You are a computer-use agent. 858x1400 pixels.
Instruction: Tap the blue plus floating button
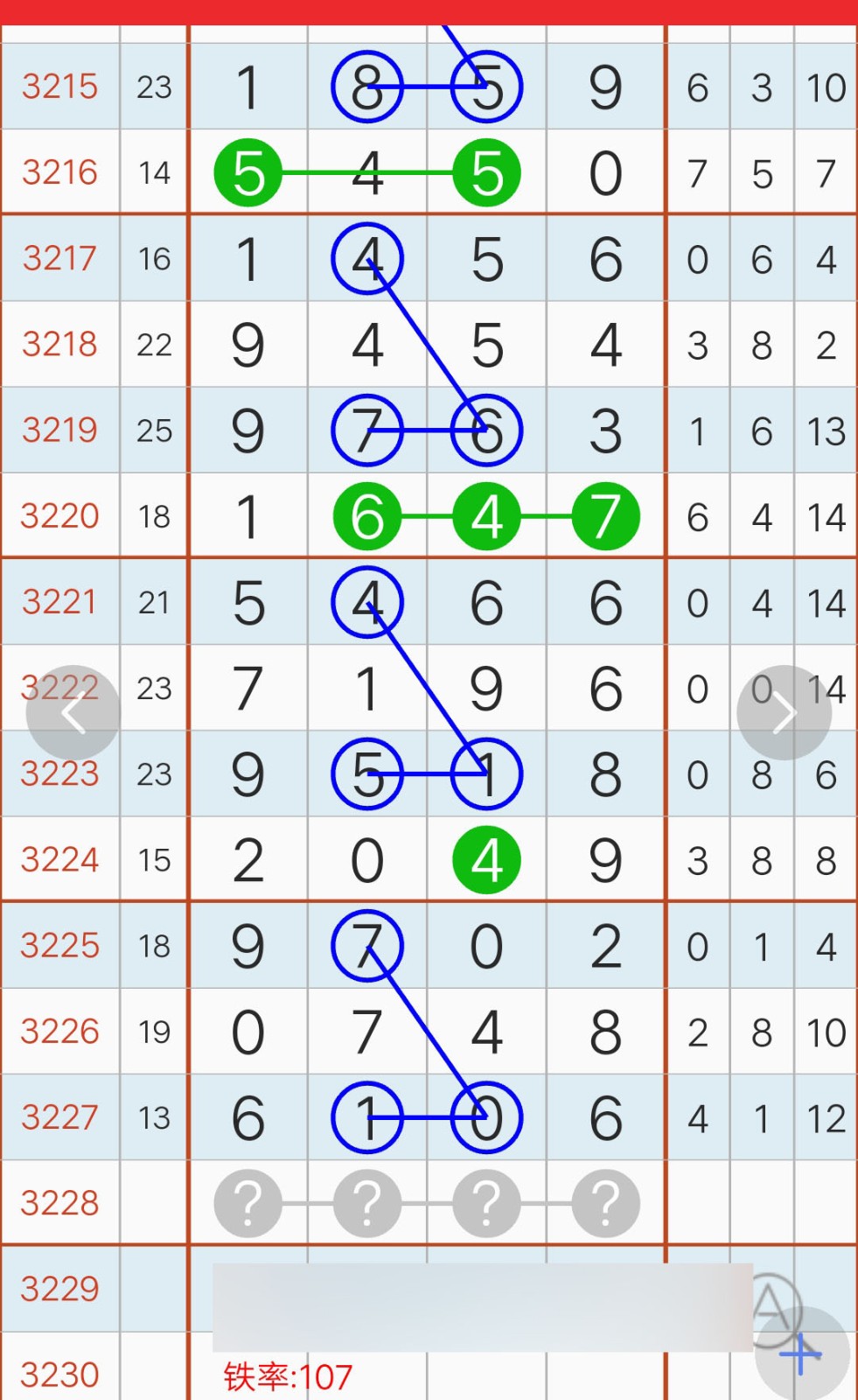(x=802, y=1354)
